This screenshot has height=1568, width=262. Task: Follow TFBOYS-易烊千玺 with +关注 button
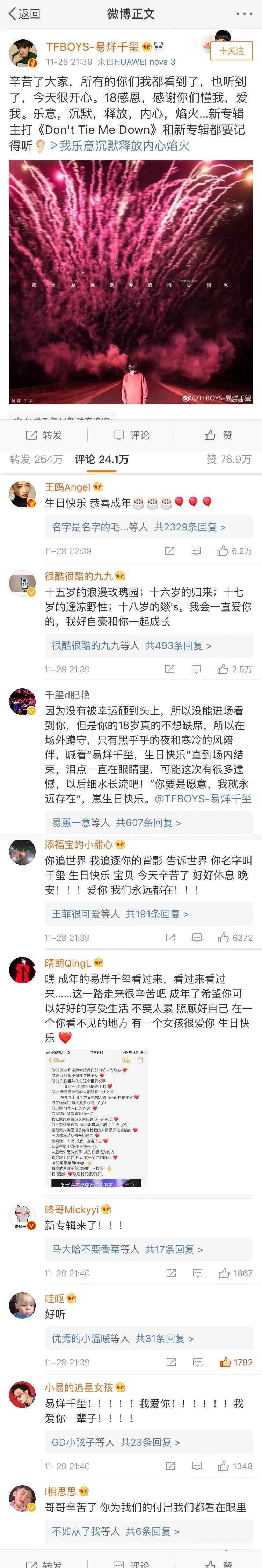pyautogui.click(x=231, y=51)
